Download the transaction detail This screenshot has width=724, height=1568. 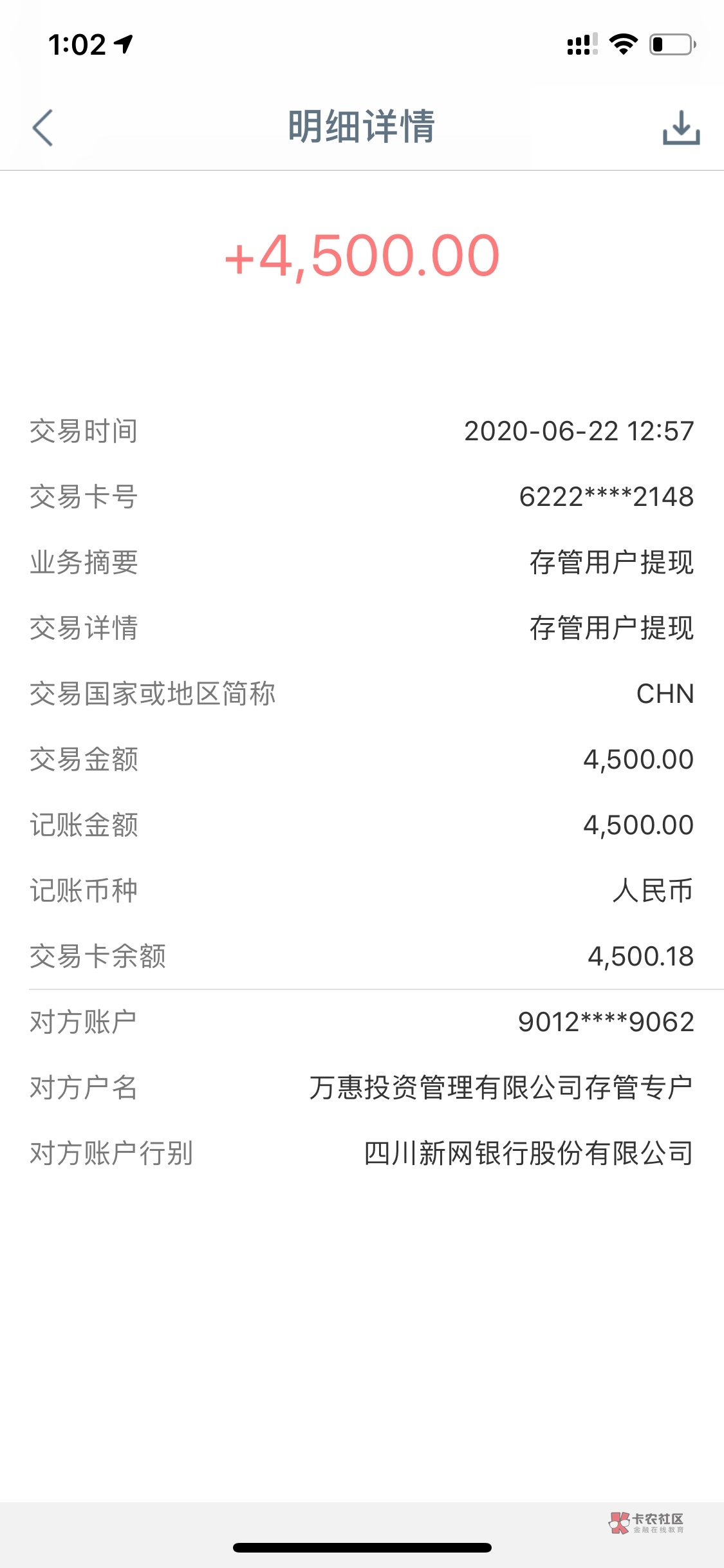(x=682, y=127)
